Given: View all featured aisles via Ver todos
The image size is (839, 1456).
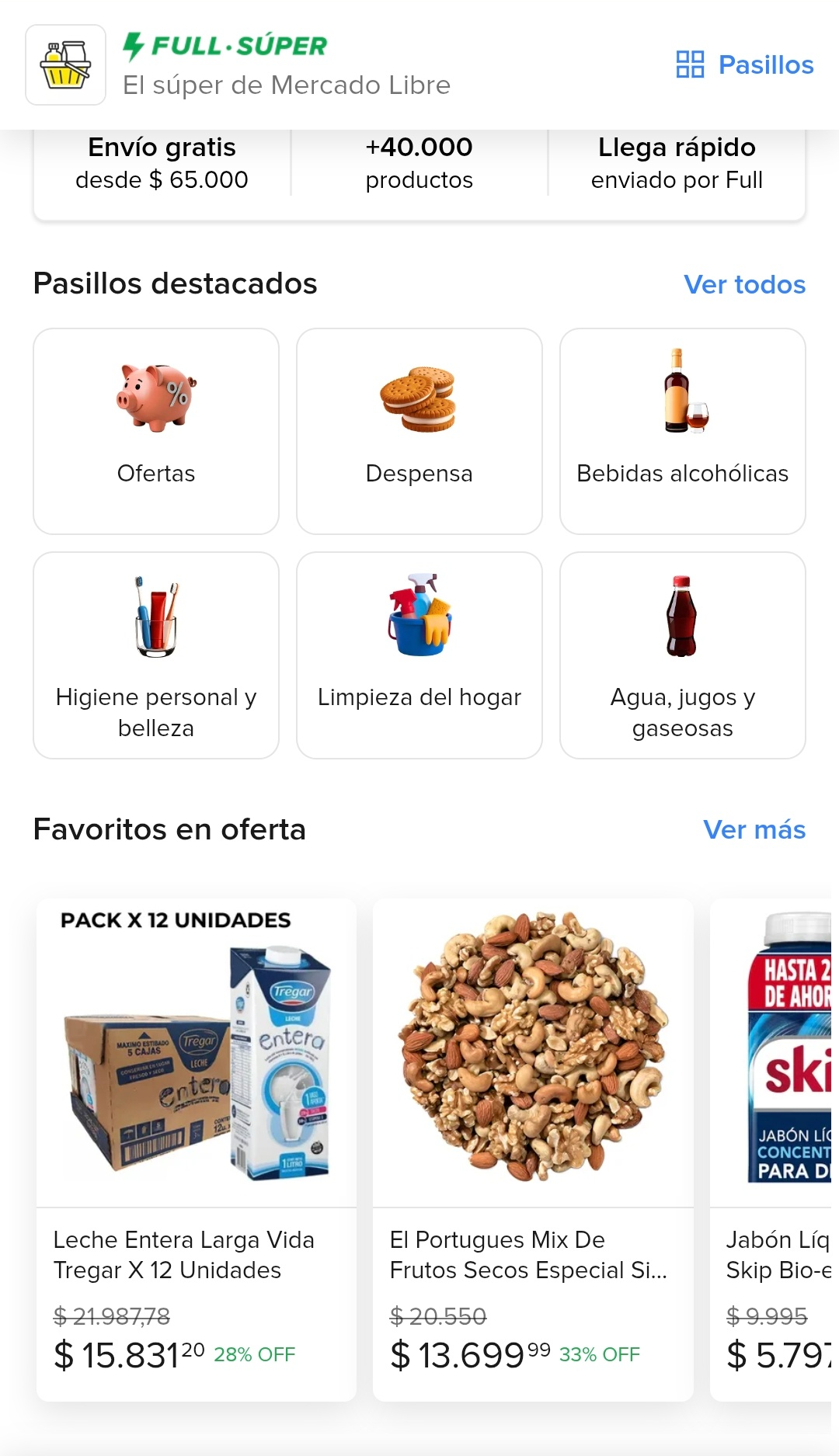Looking at the screenshot, I should point(744,284).
